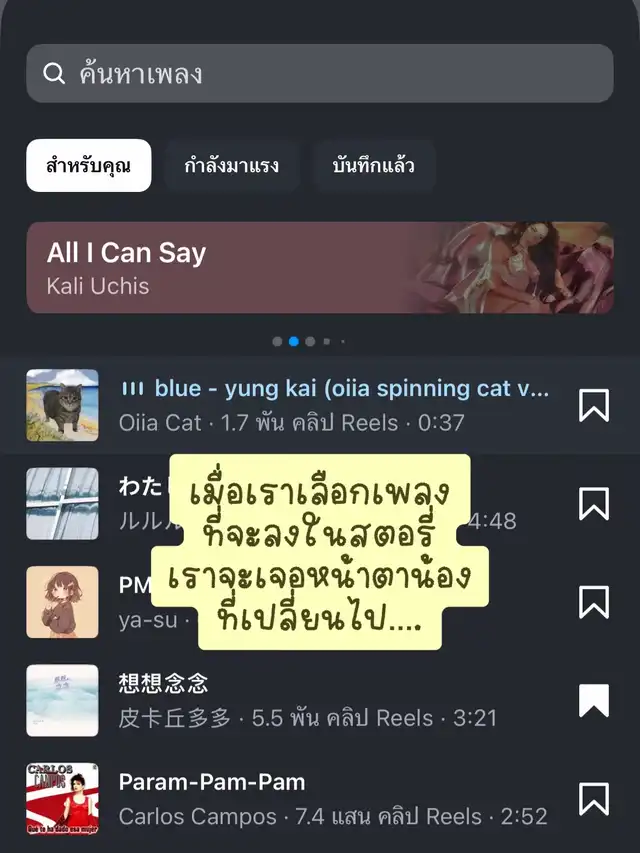Open the song search field
Viewport: 640px width, 853px height.
coord(320,73)
